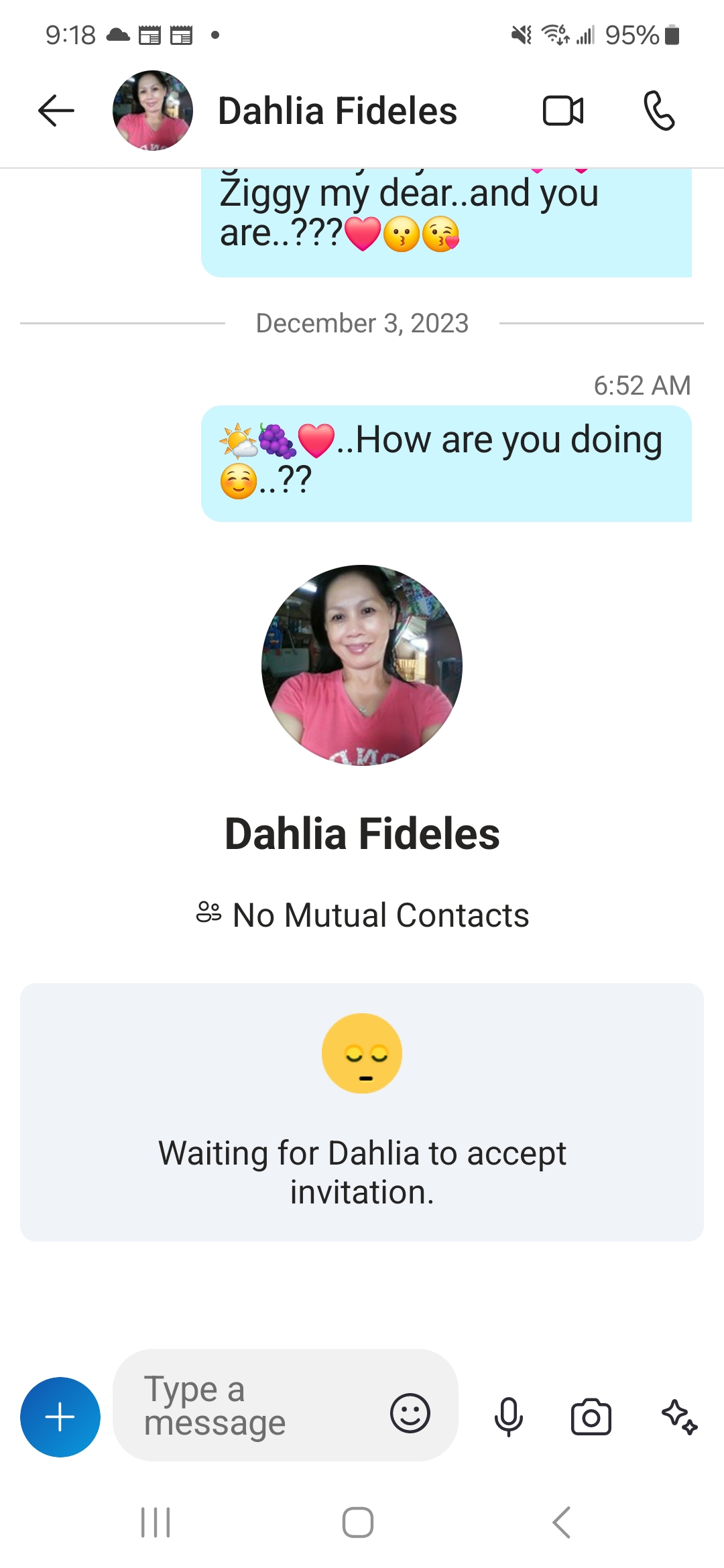The height and width of the screenshot is (1568, 724).
Task: Tap the system home button
Action: [358, 1522]
